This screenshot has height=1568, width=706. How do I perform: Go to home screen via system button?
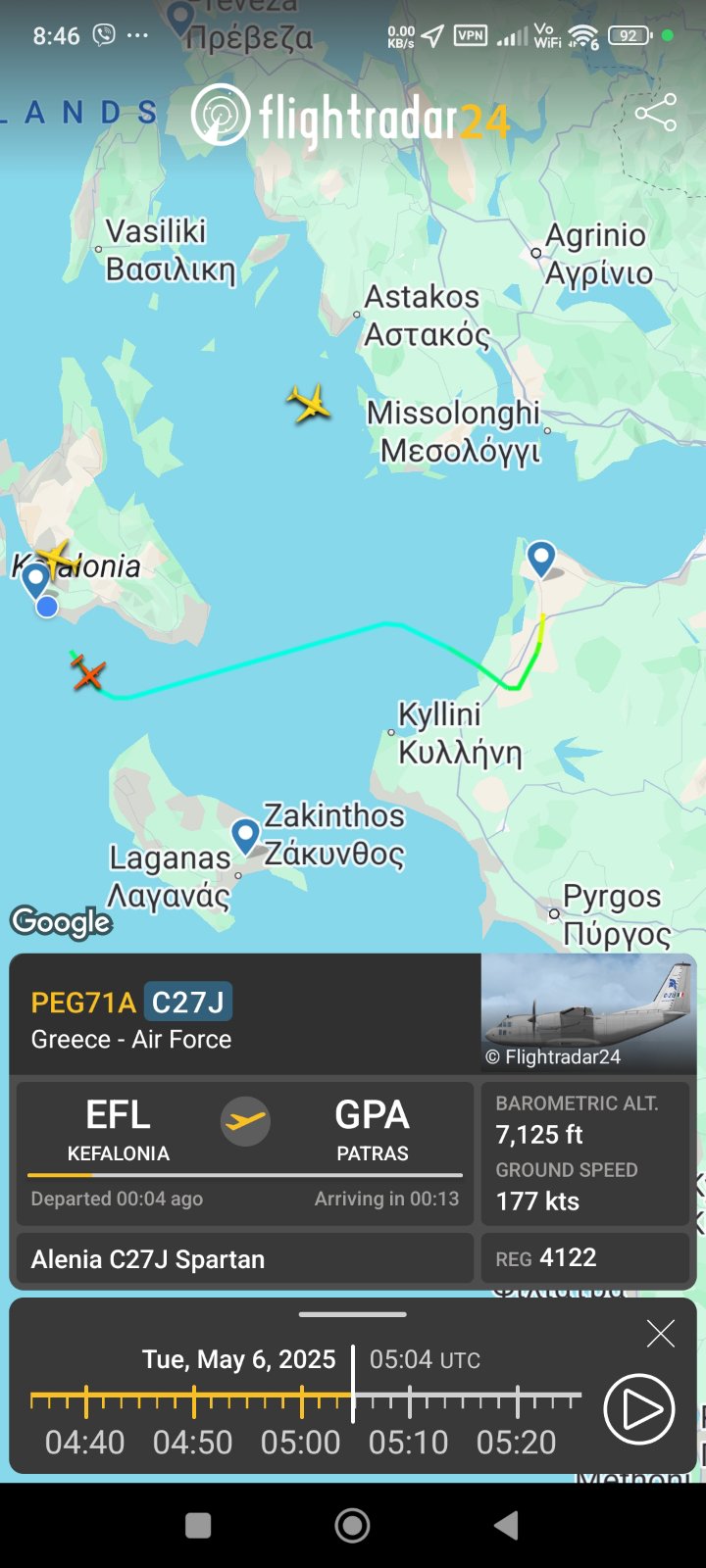click(353, 1525)
